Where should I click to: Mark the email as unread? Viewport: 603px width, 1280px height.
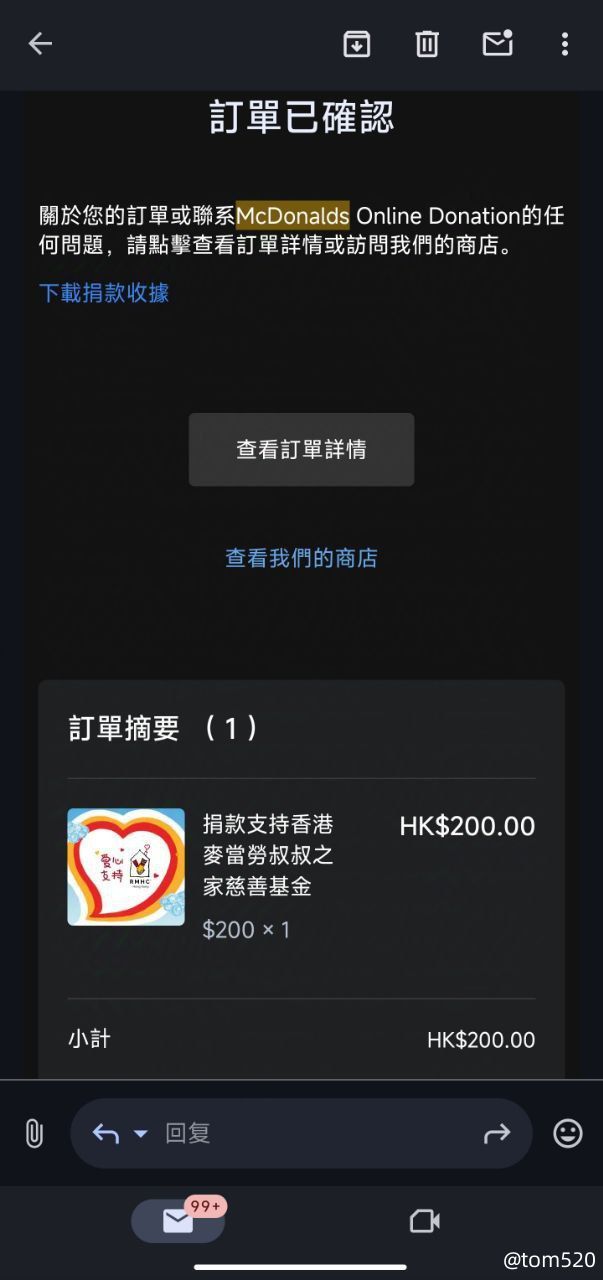click(x=497, y=43)
